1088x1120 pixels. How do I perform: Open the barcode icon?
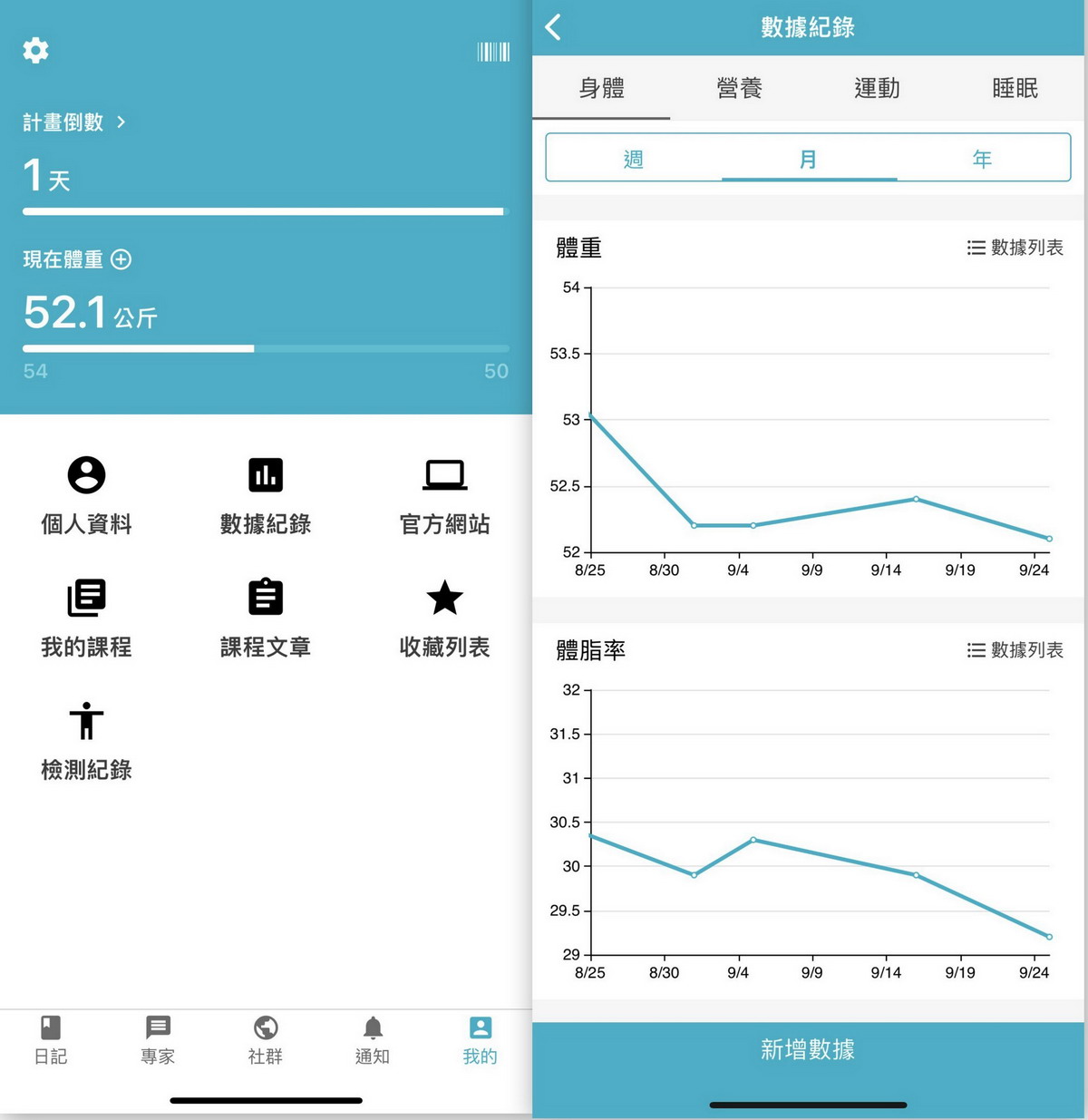tap(493, 52)
